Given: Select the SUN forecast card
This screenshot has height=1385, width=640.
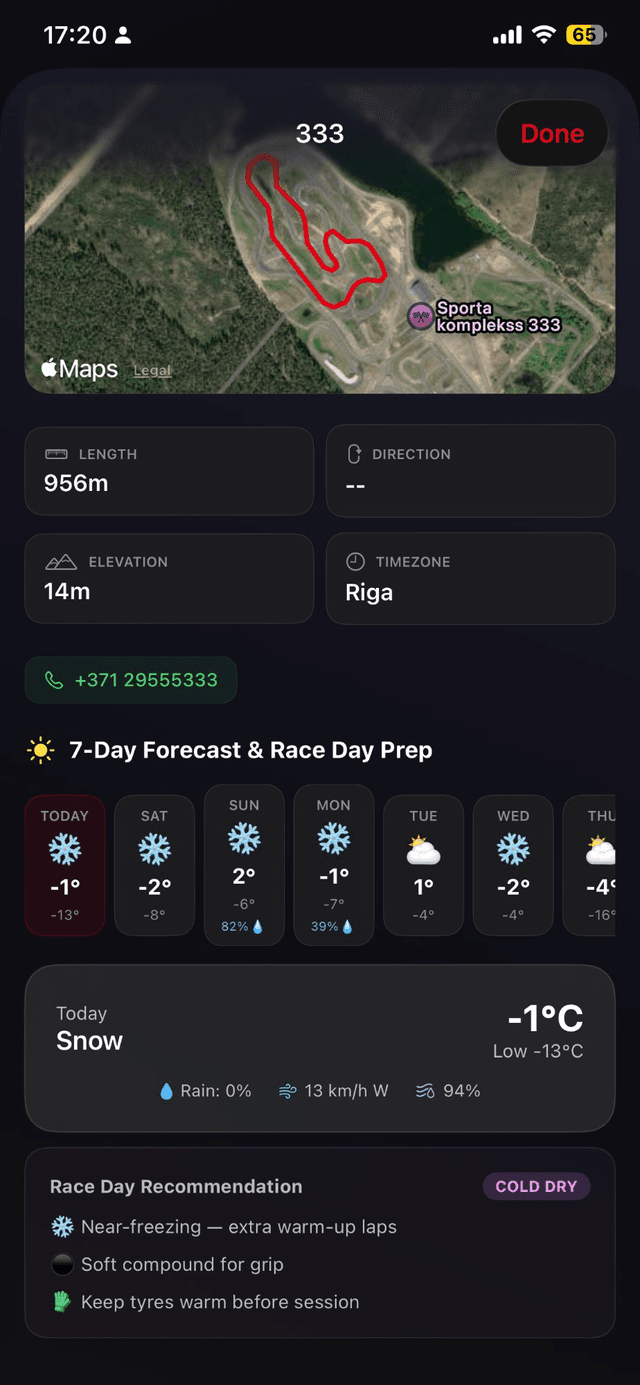Looking at the screenshot, I should pos(244,865).
